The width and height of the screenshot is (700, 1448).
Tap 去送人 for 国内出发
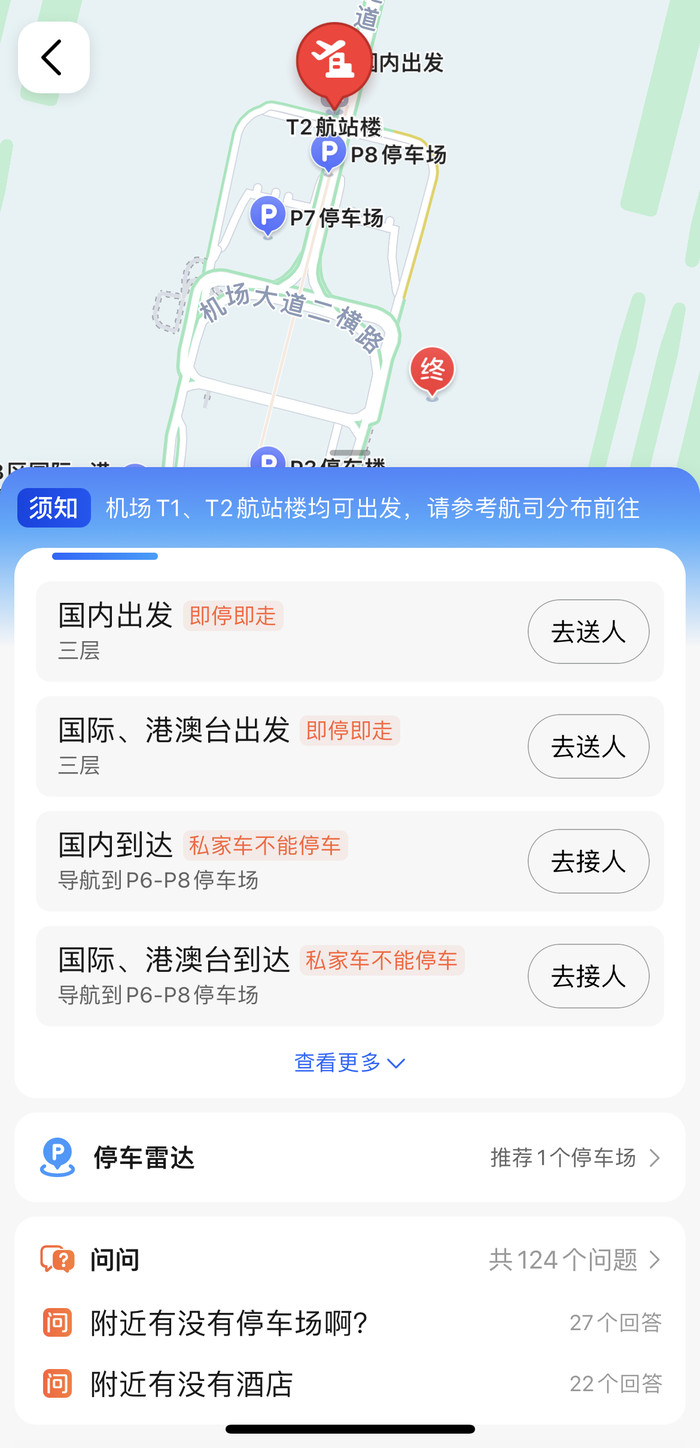click(x=588, y=632)
